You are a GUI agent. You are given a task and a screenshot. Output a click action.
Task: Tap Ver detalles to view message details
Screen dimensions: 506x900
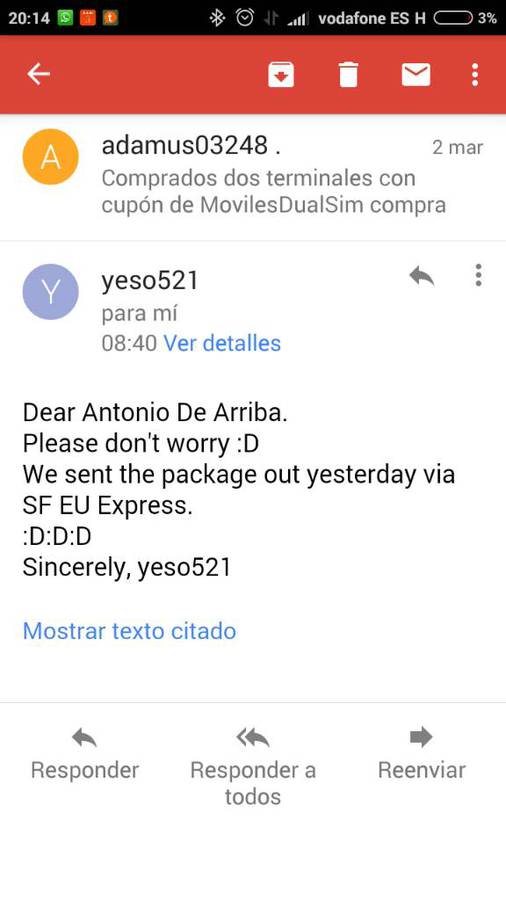(x=222, y=343)
